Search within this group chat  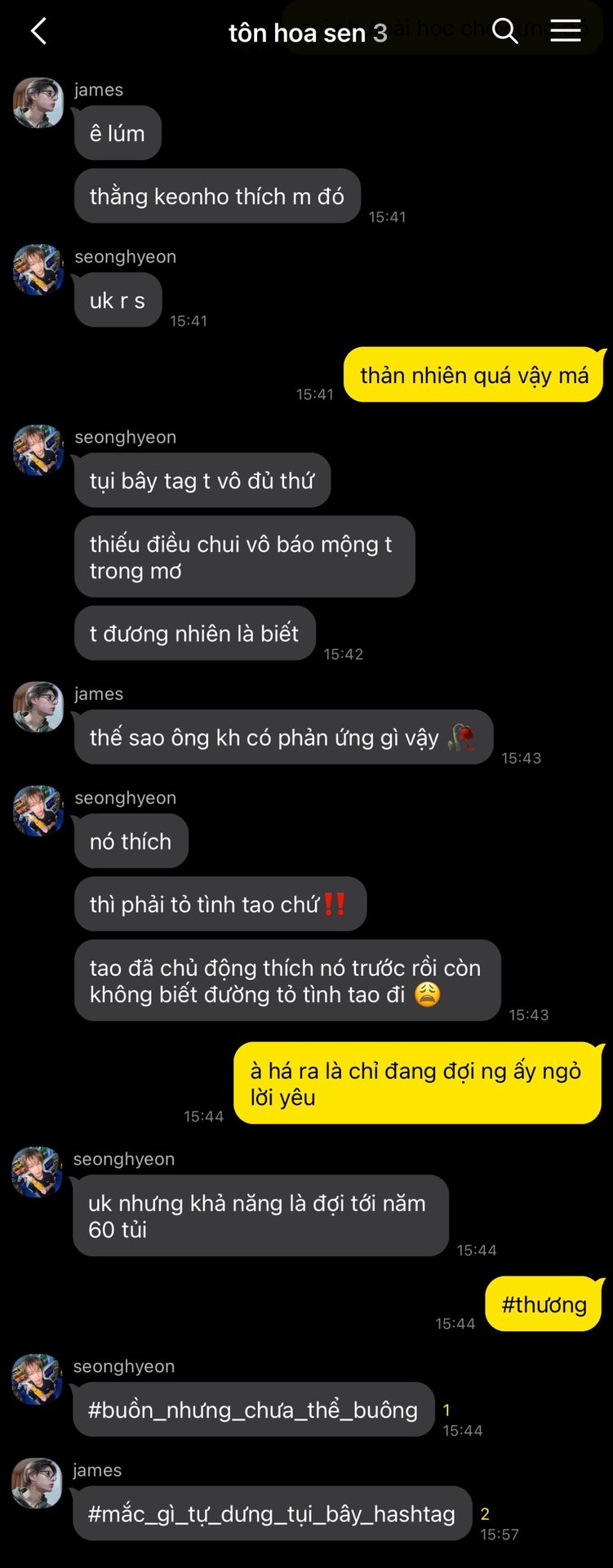(x=505, y=32)
